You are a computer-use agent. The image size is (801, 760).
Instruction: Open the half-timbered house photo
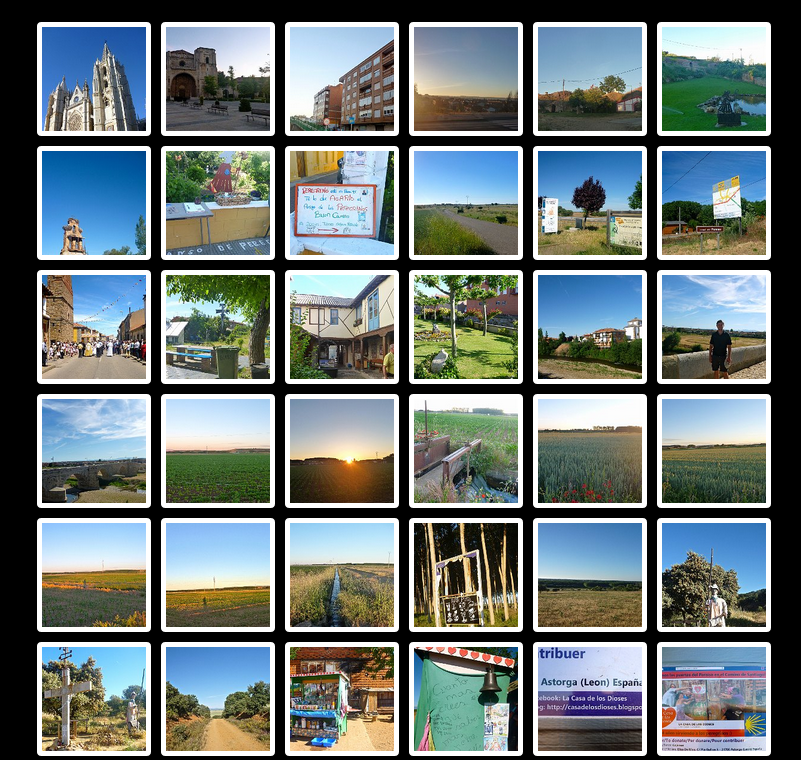342,327
